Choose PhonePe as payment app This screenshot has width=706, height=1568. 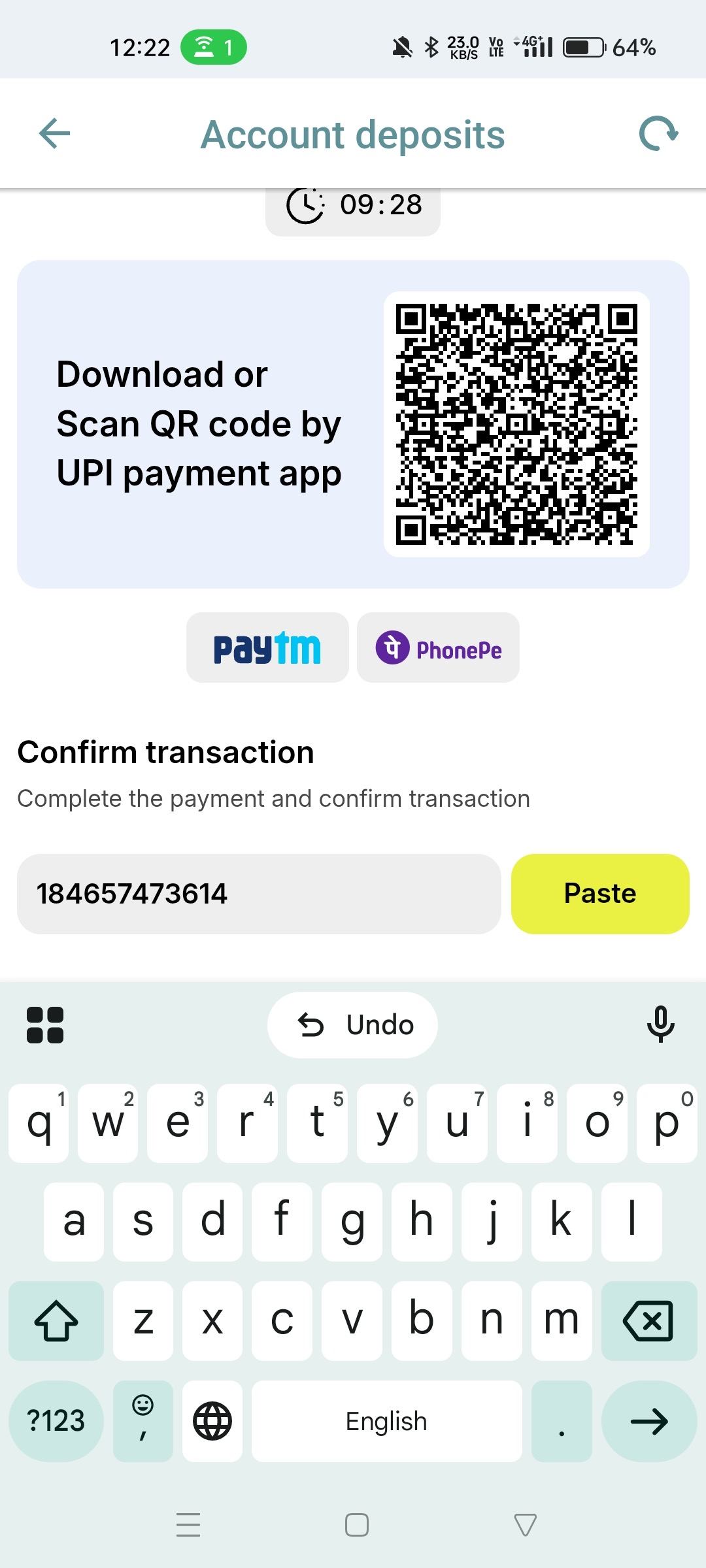pyautogui.click(x=438, y=647)
